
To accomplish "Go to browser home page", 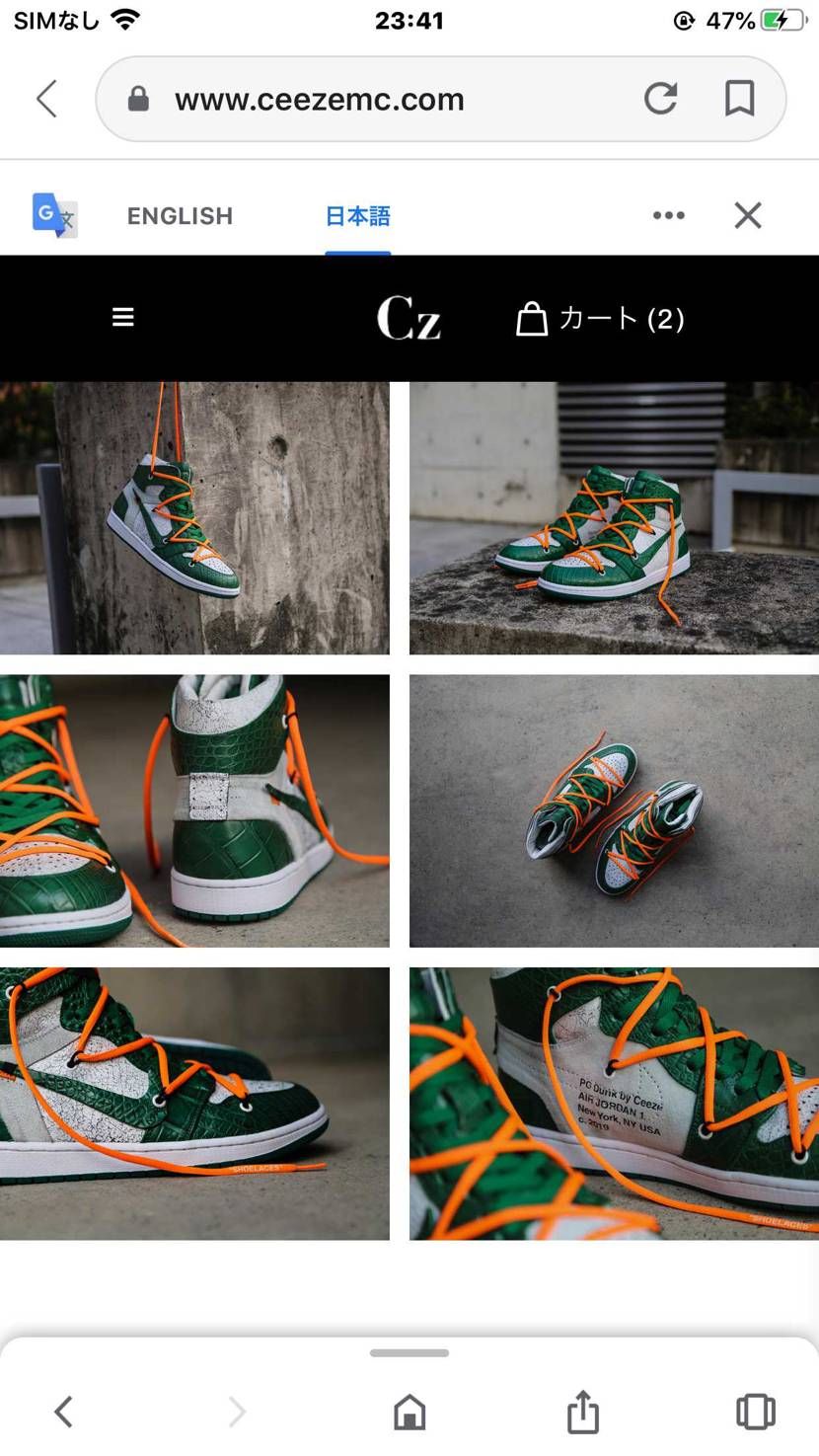I will [x=409, y=1412].
